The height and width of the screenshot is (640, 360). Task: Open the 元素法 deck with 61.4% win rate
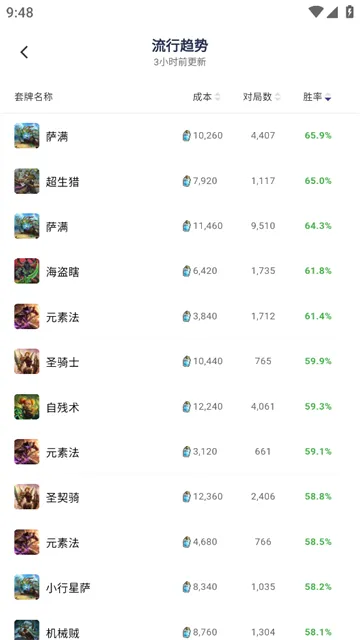tap(180, 316)
